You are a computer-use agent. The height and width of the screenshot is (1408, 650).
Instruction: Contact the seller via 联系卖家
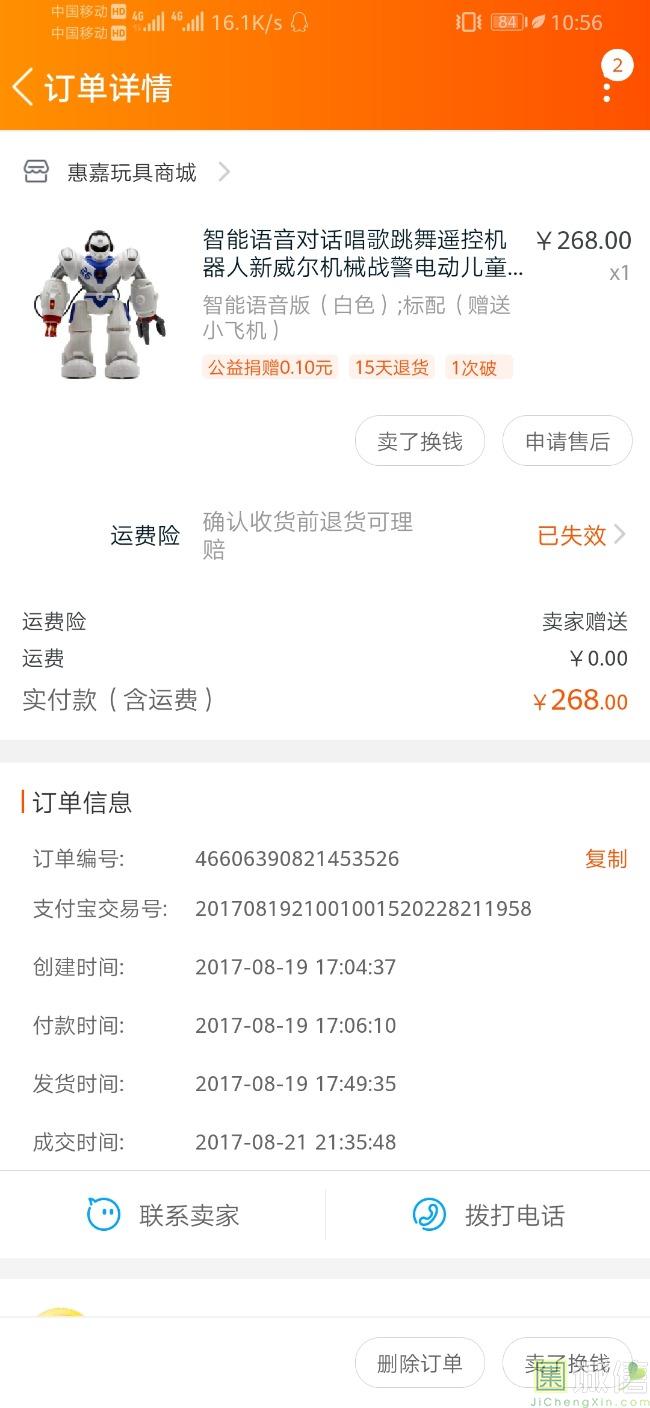pyautogui.click(x=163, y=1215)
